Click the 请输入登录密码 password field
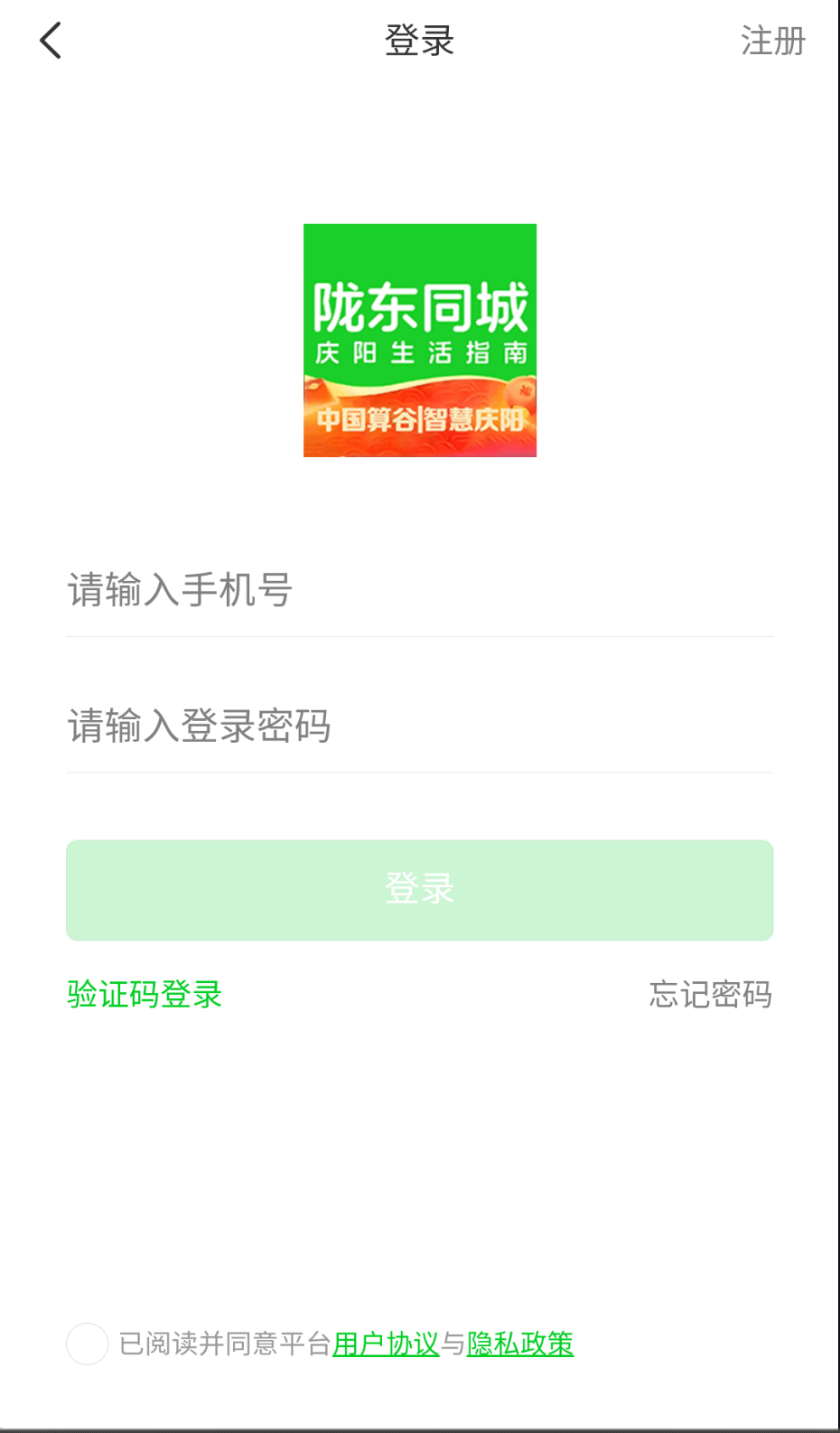 coord(420,726)
